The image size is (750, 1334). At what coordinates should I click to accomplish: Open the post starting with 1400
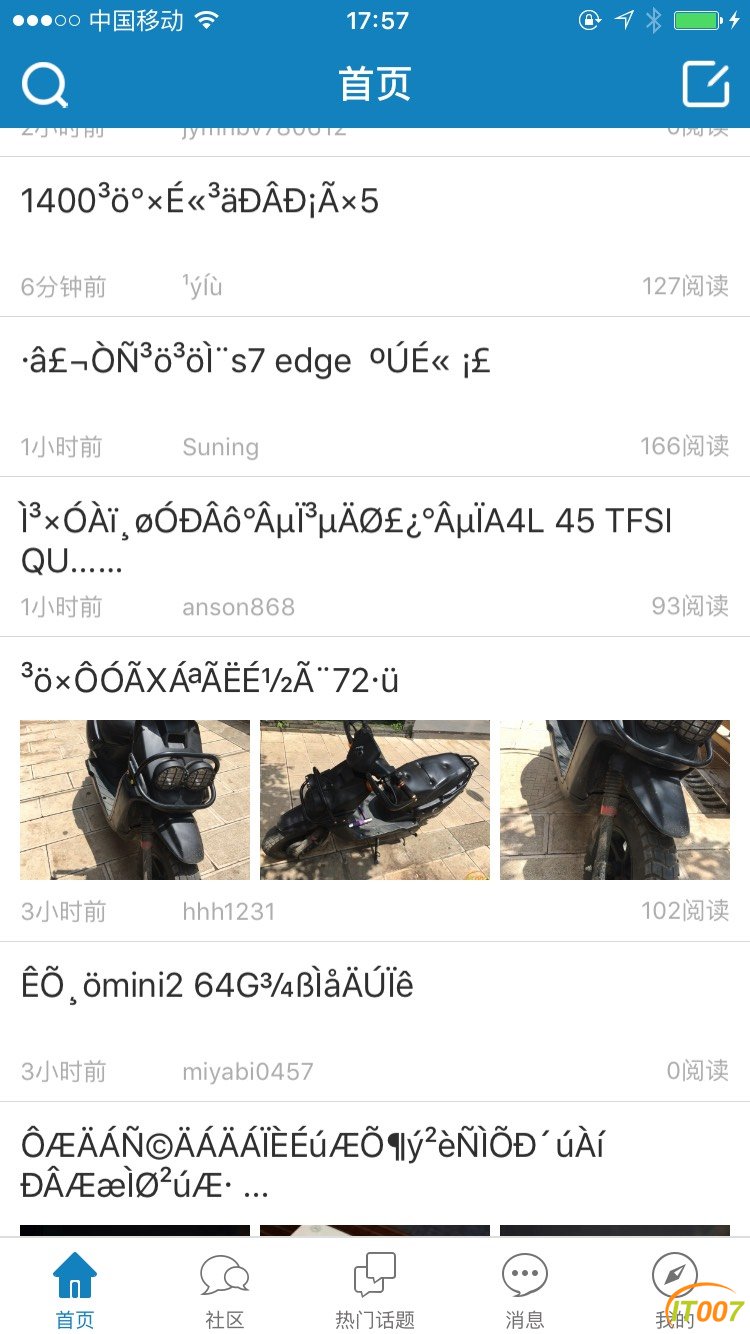375,202
